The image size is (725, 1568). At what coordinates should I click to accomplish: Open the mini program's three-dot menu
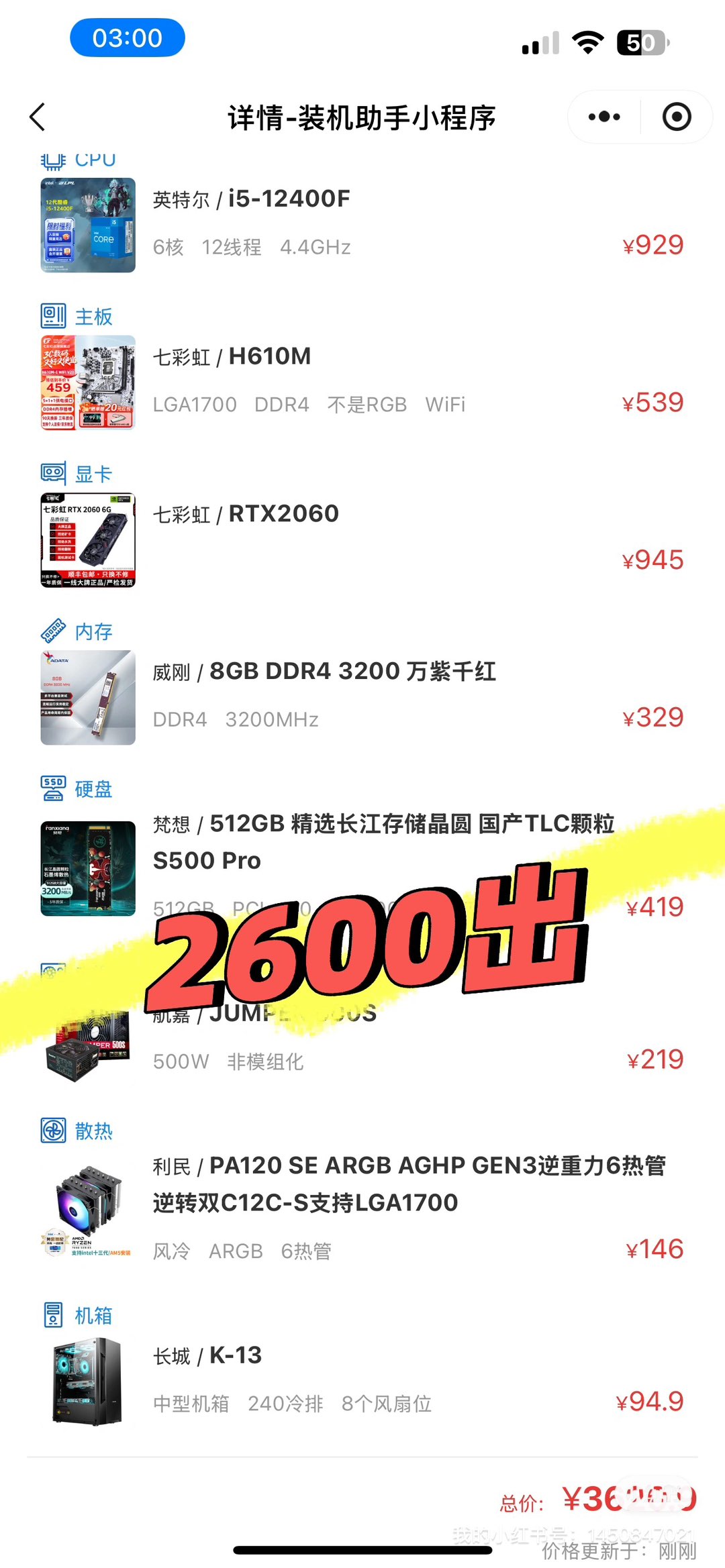coord(603,117)
